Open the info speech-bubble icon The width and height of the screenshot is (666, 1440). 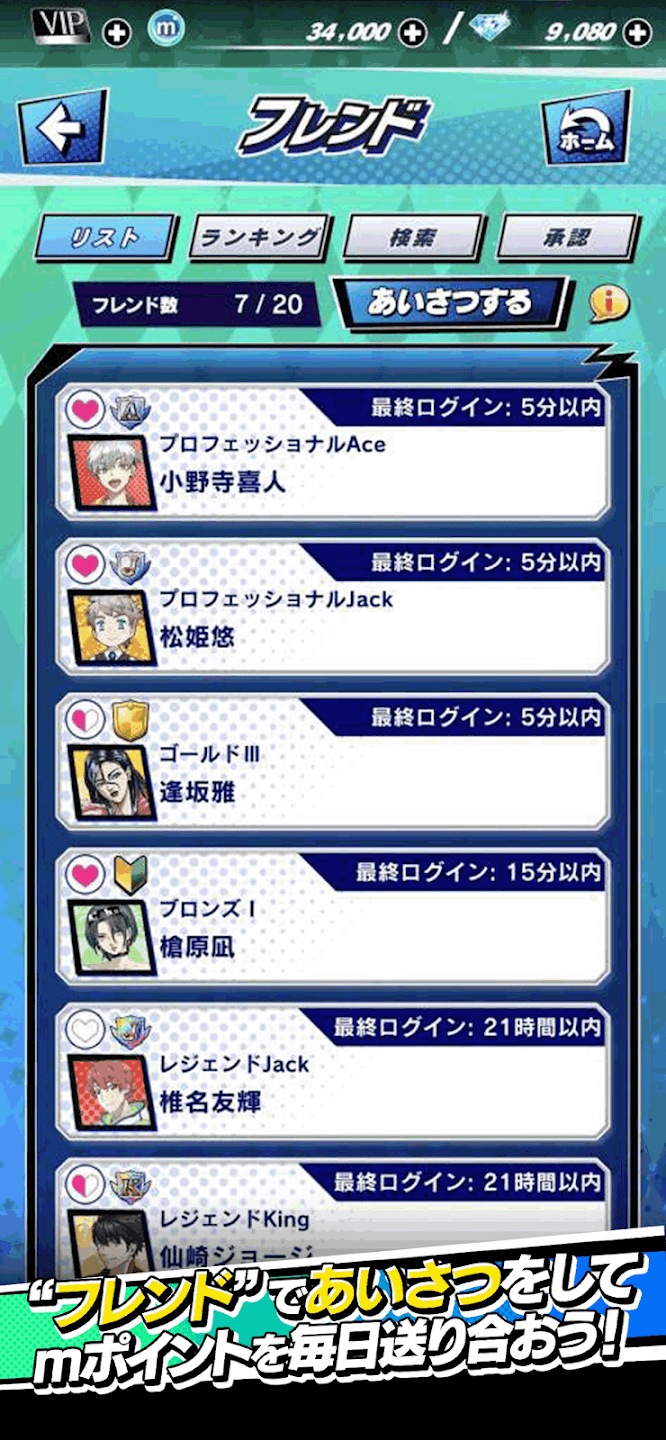[x=609, y=303]
